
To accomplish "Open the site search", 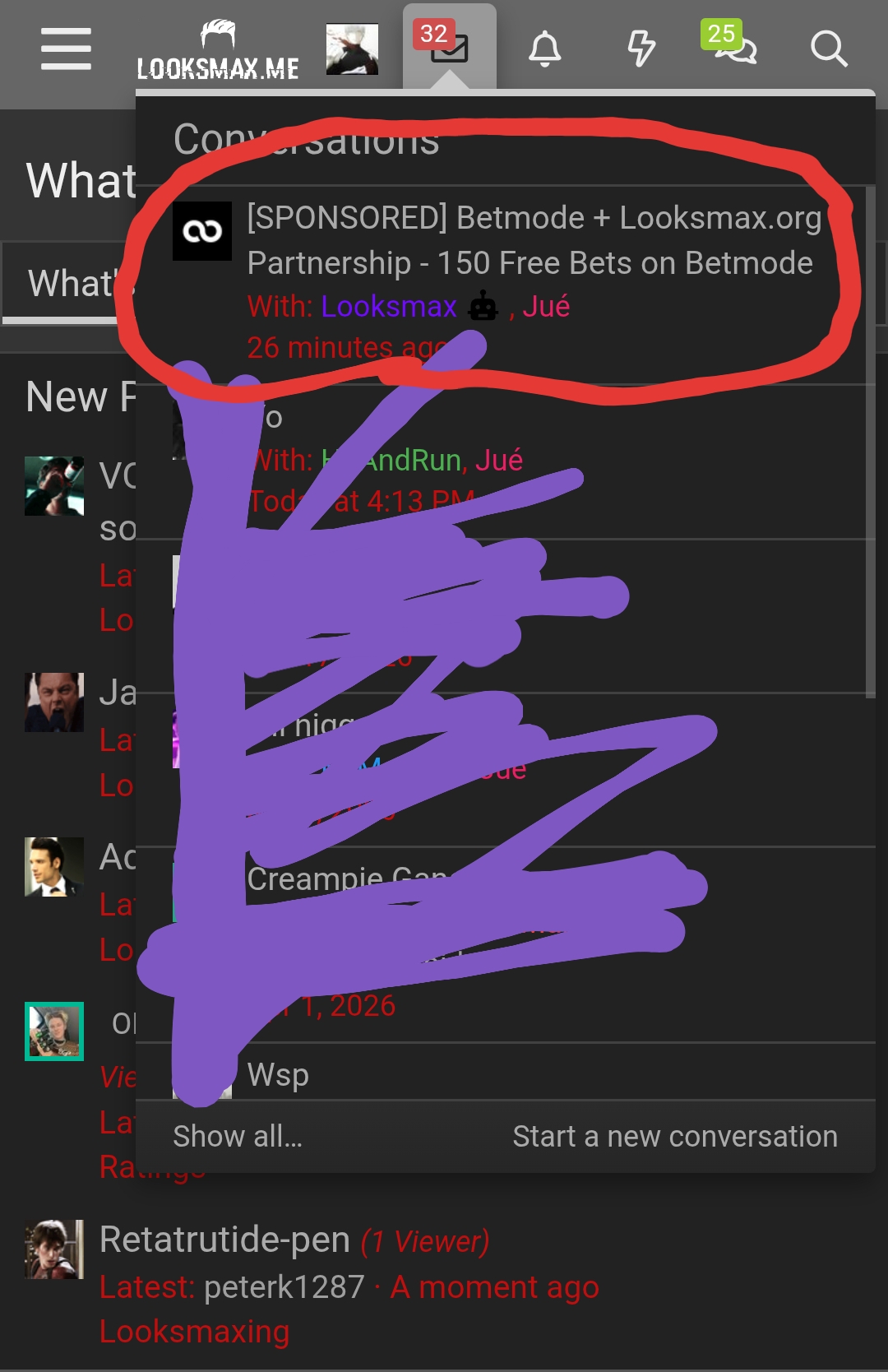I will (x=828, y=49).
